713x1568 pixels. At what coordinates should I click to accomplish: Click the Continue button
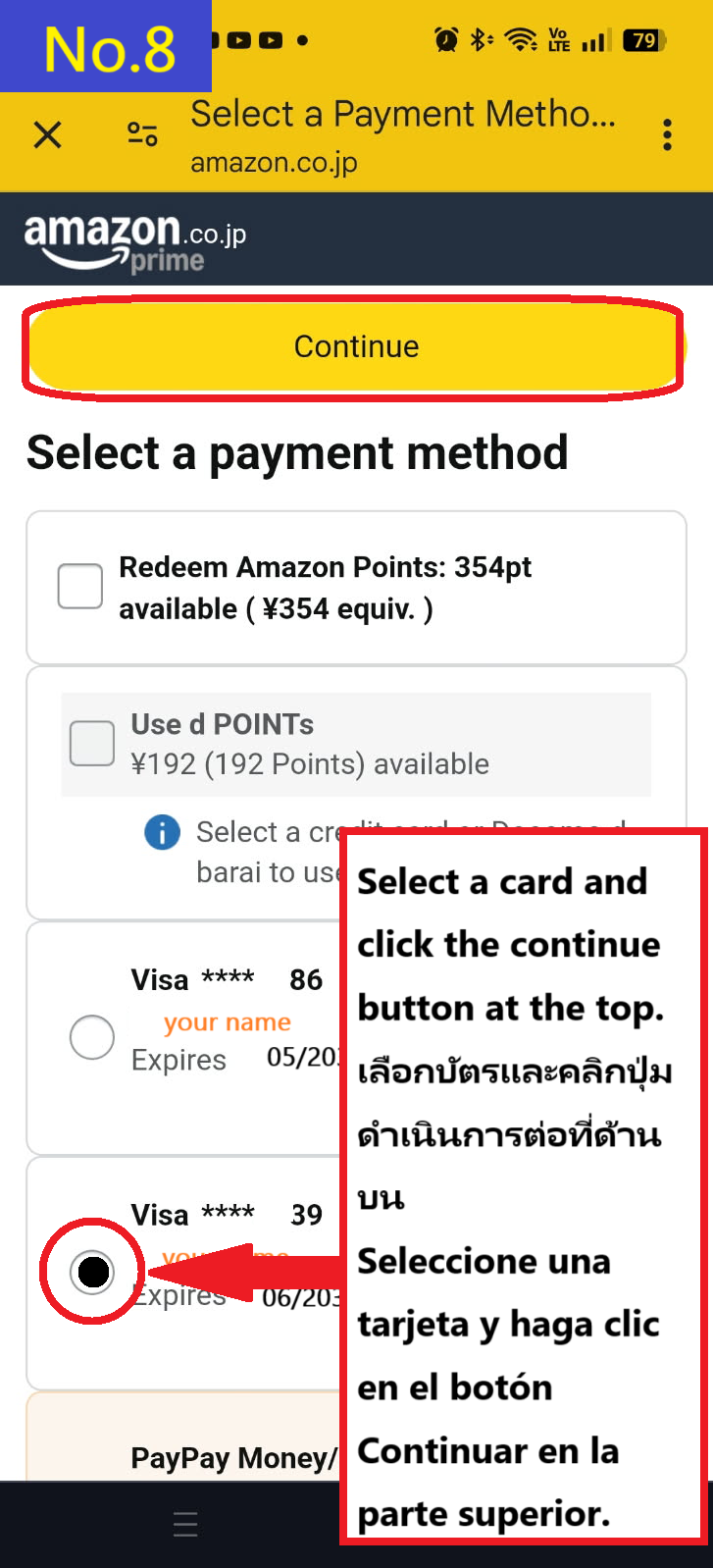[x=356, y=345]
